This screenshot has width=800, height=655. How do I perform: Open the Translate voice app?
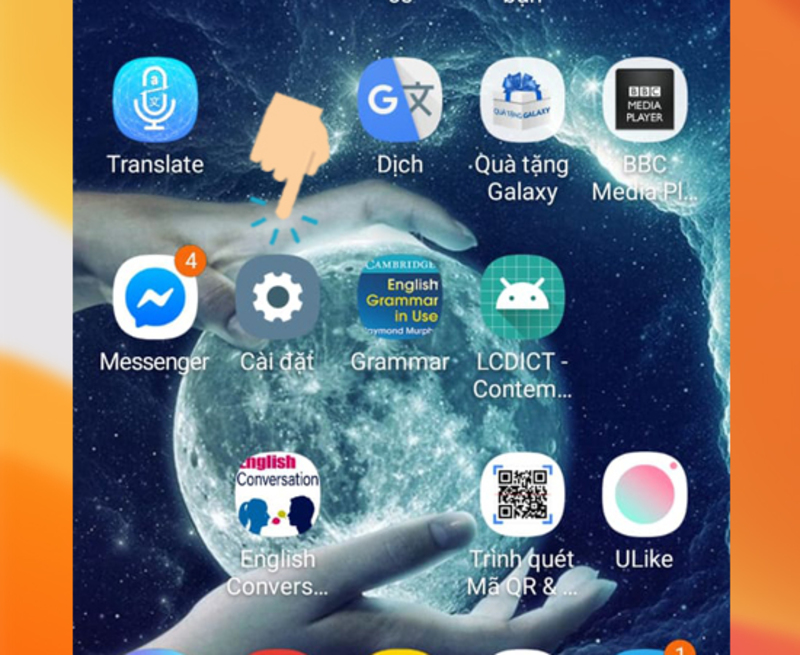[x=155, y=100]
